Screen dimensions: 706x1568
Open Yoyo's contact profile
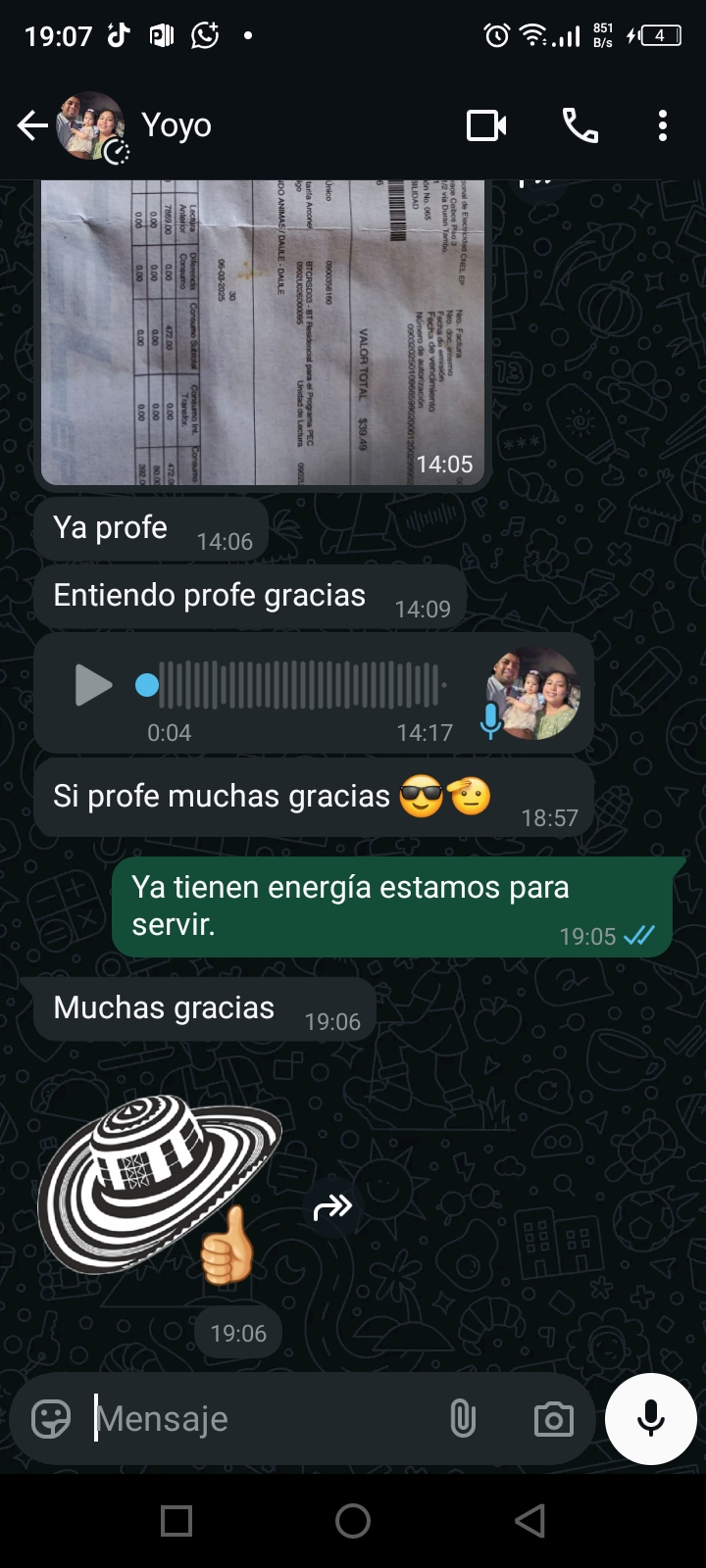point(176,125)
